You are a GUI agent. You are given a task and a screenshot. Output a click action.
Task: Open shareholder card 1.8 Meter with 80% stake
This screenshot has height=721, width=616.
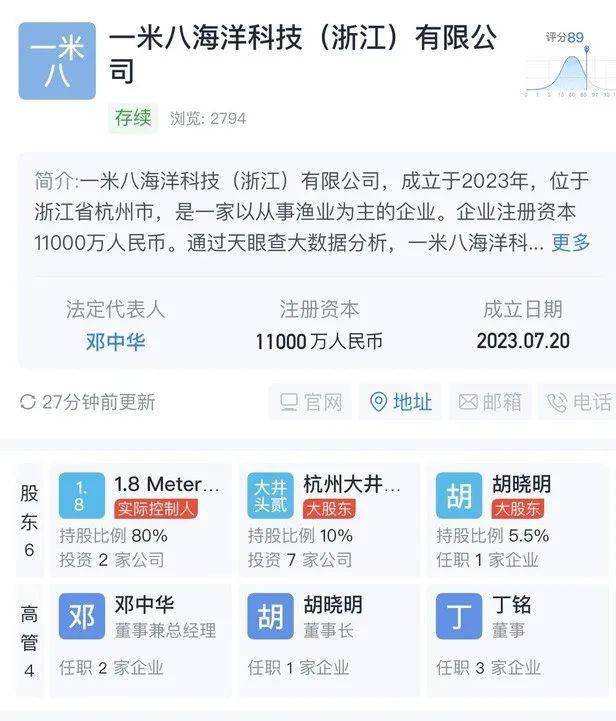[140, 520]
